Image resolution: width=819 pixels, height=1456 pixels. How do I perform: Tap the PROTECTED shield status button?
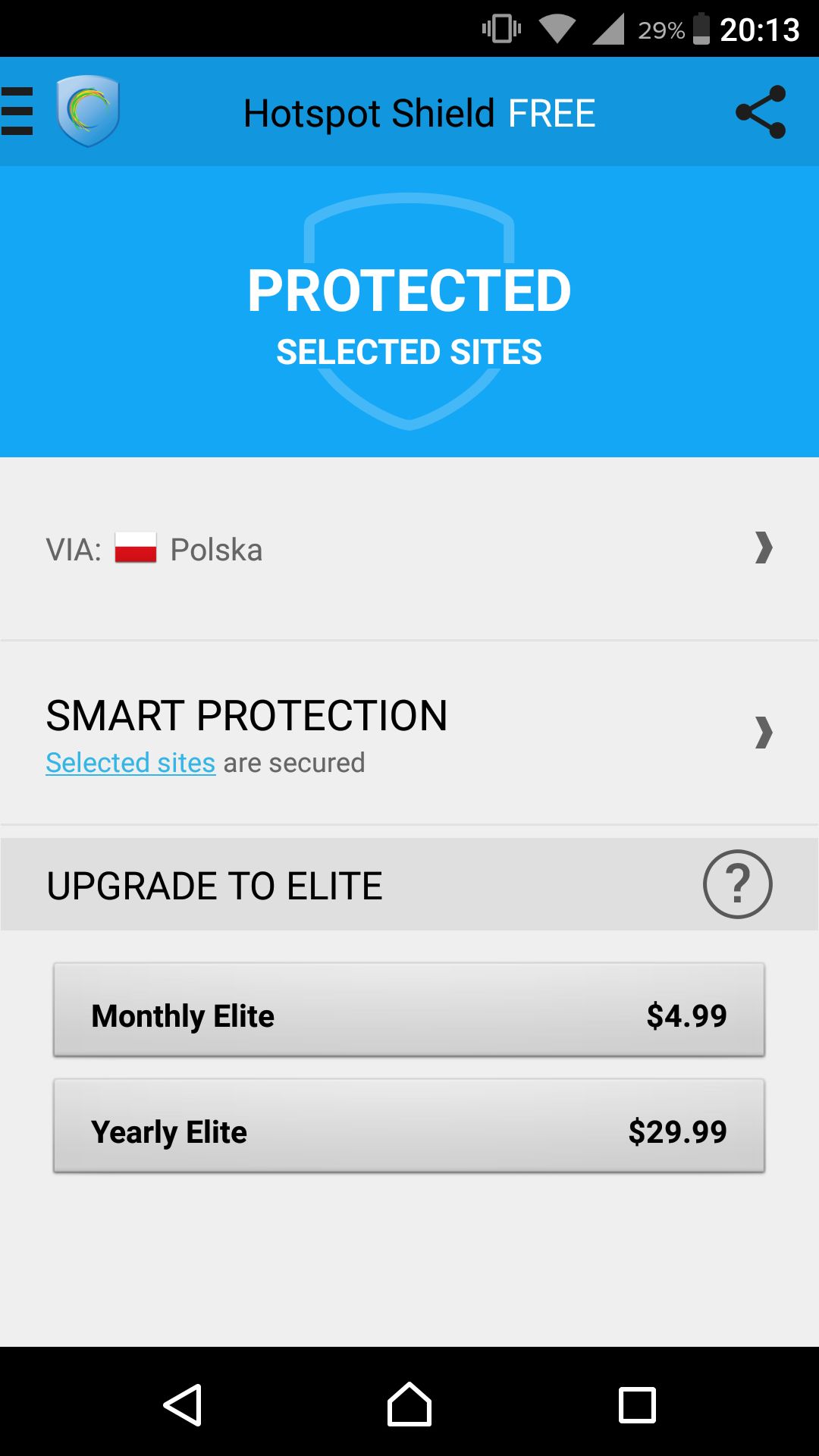tap(409, 312)
